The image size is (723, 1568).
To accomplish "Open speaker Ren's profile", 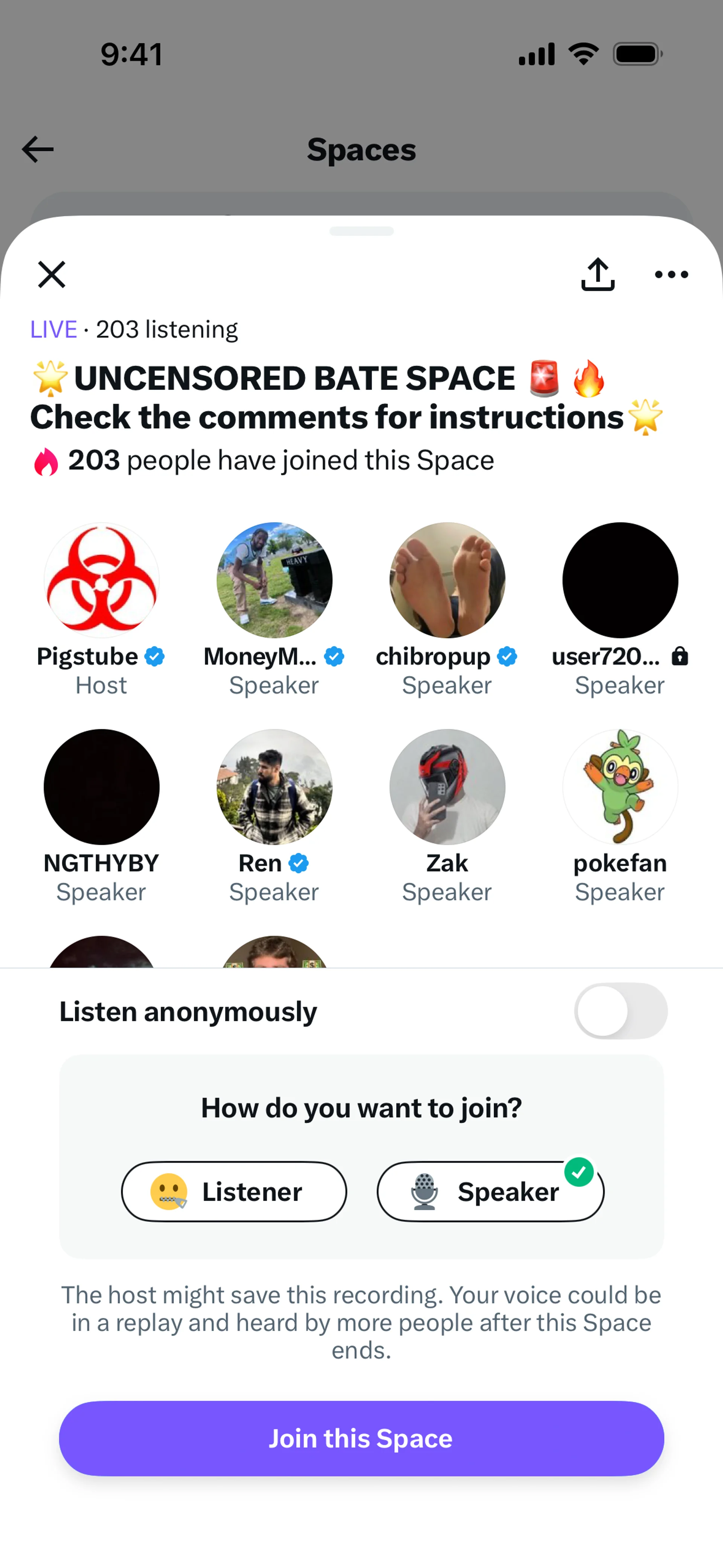I will point(275,786).
